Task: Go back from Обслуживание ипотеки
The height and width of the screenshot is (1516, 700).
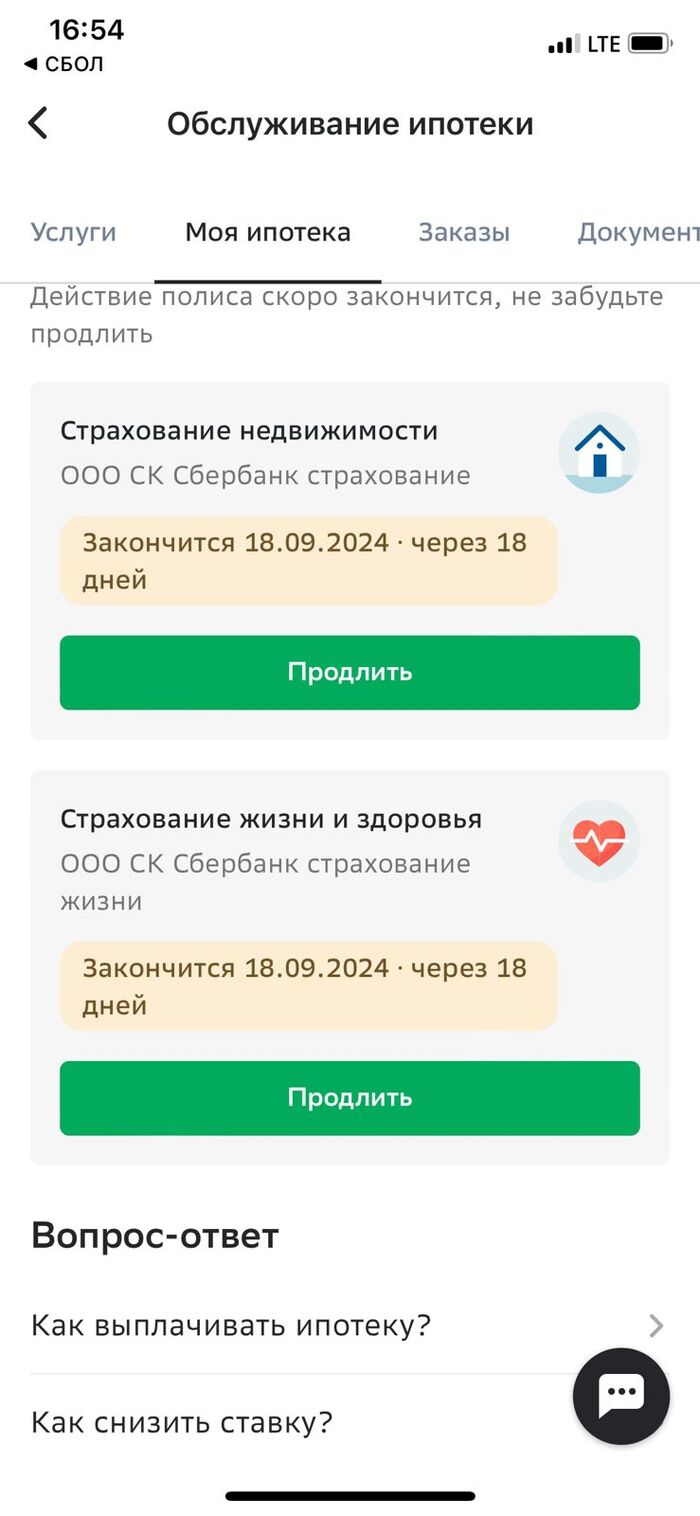Action: [x=38, y=124]
